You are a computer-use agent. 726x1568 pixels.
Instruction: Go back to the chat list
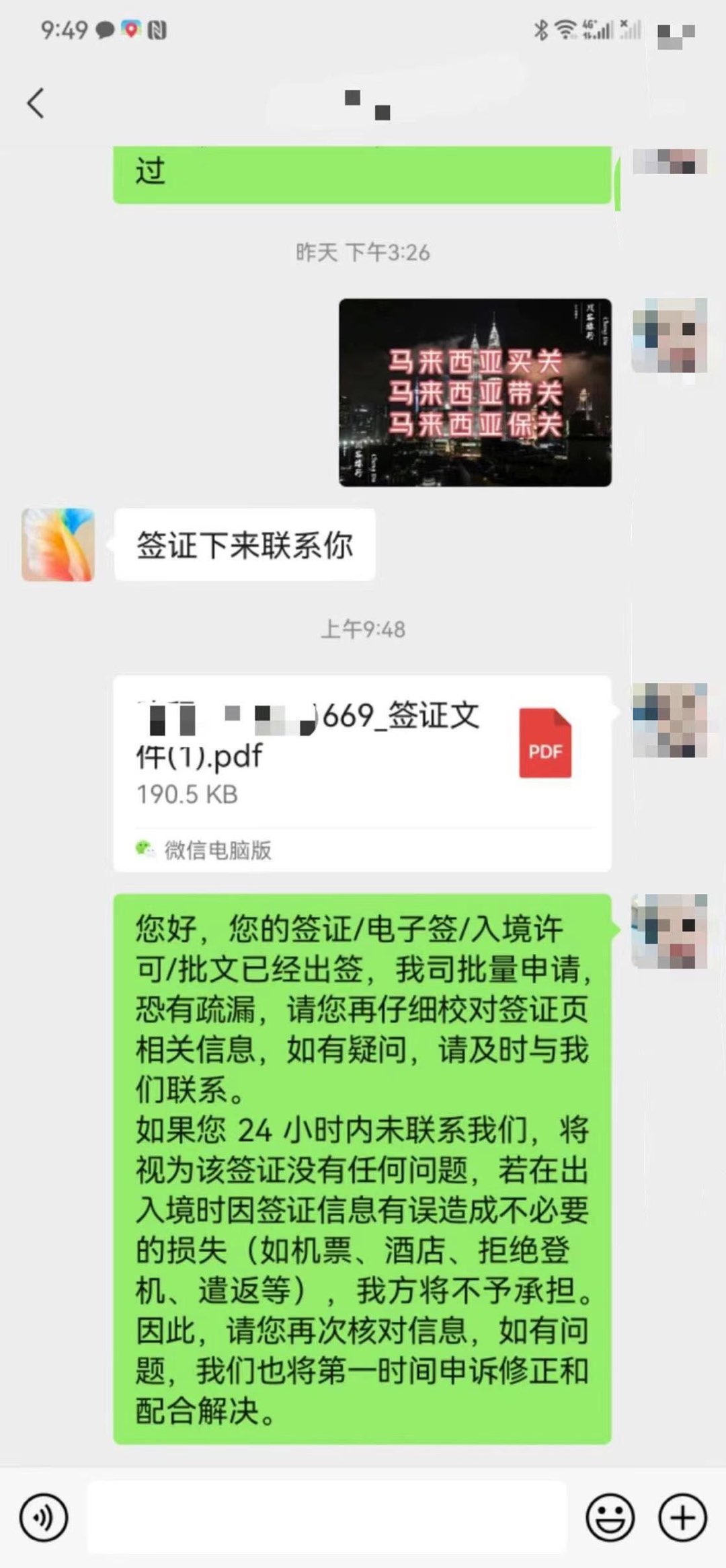36,104
